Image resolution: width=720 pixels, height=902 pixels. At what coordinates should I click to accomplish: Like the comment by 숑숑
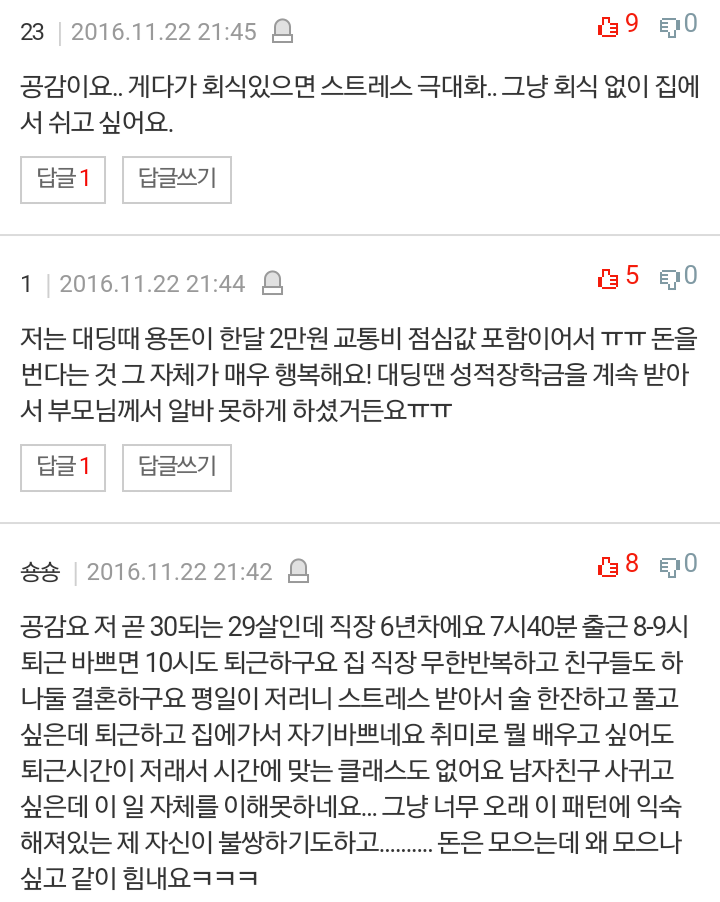pos(608,566)
